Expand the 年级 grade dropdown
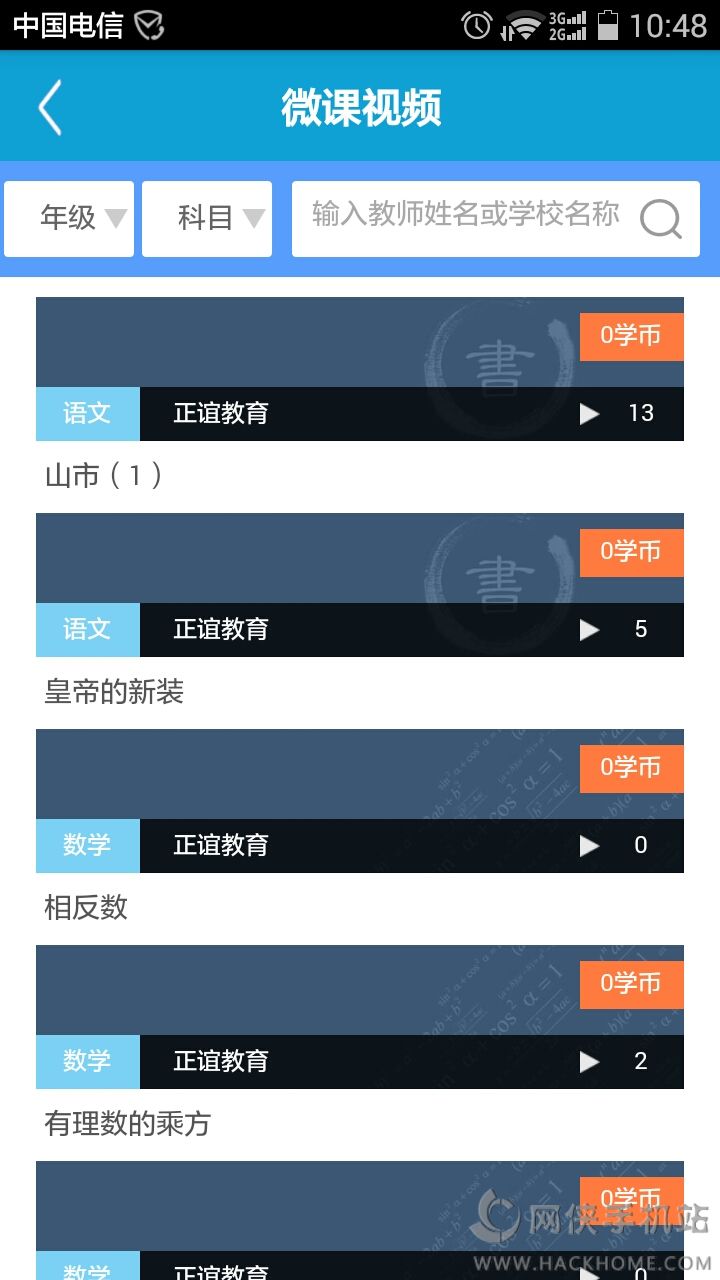The width and height of the screenshot is (720, 1280). click(69, 218)
